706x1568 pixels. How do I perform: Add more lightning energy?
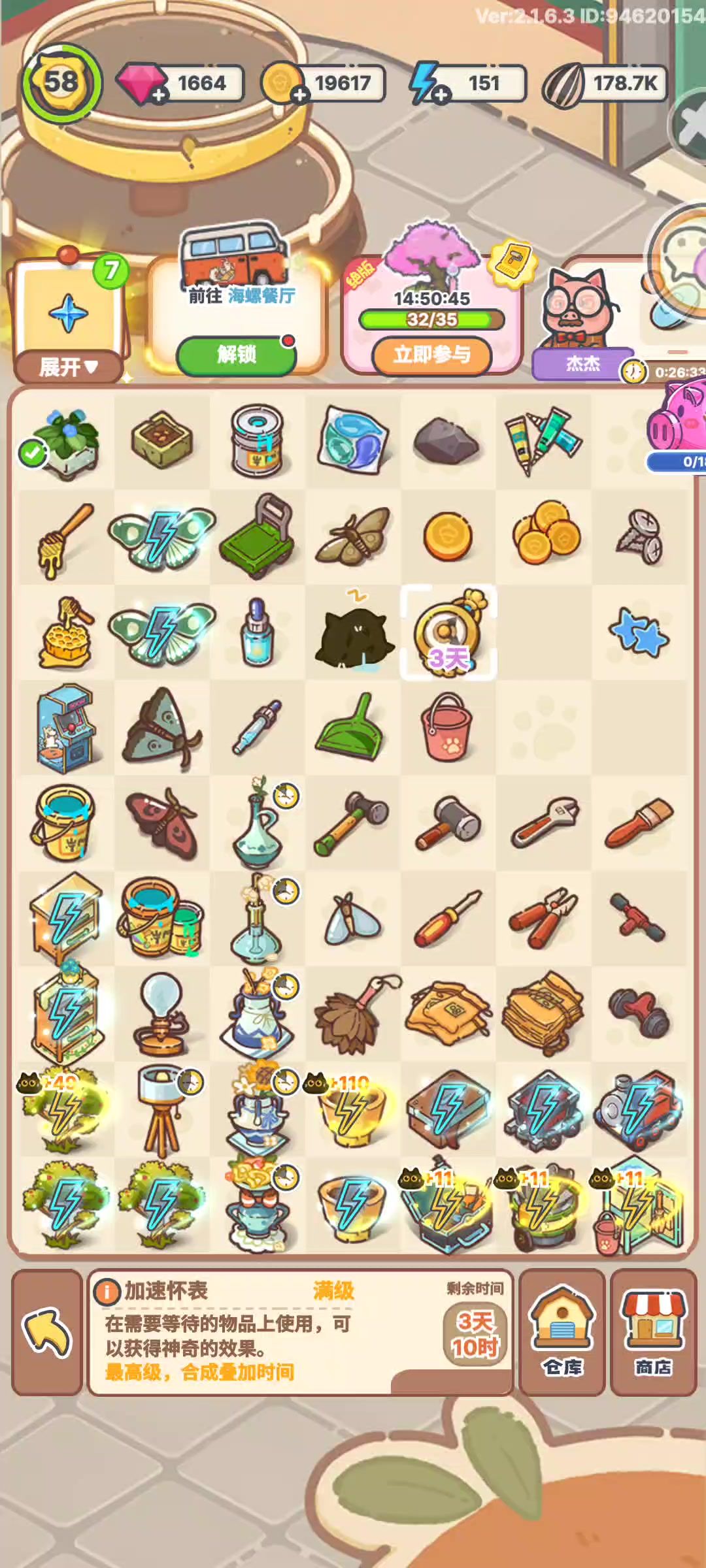(x=441, y=95)
